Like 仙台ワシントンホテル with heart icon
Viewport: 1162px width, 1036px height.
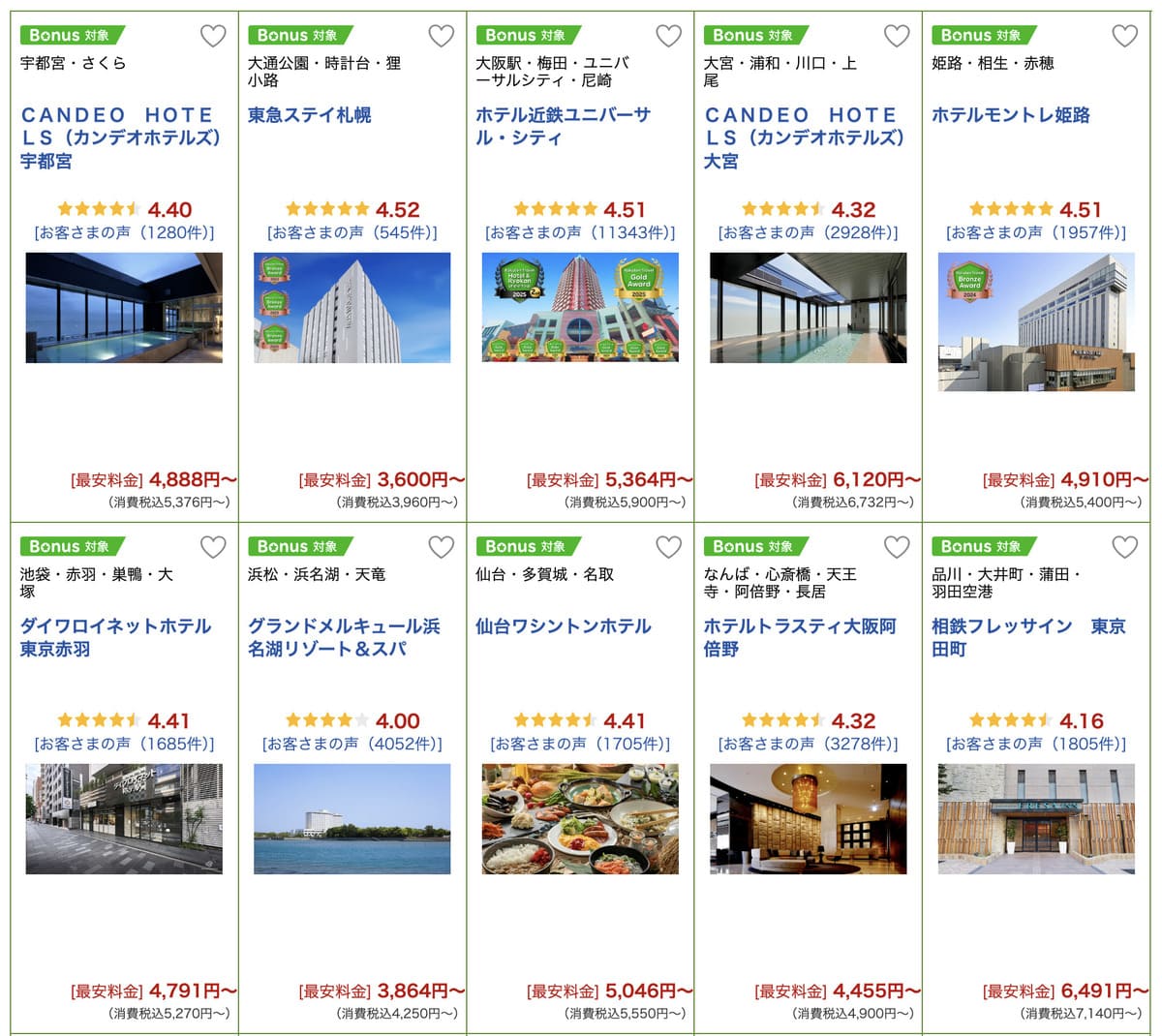tap(668, 548)
